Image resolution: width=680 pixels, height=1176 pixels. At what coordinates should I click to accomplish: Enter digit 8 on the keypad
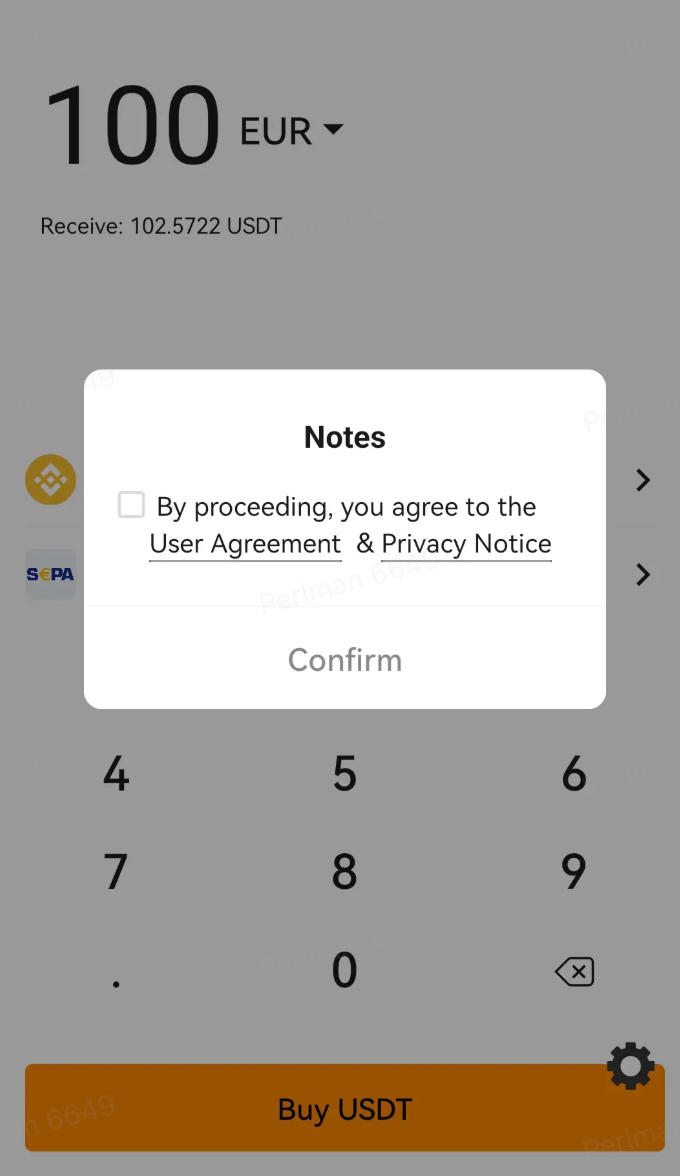click(344, 872)
